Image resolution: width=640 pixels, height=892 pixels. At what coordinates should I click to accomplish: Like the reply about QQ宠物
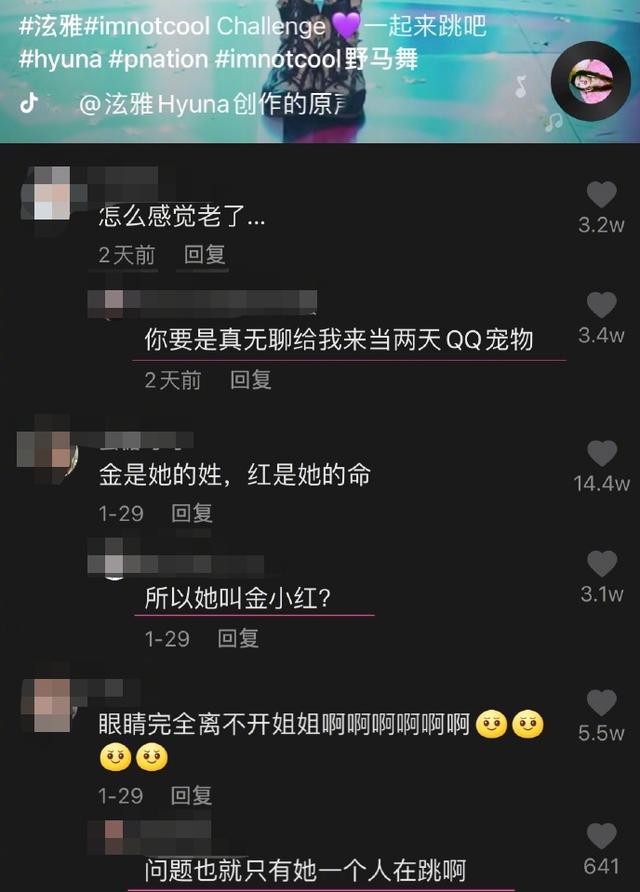tap(601, 306)
